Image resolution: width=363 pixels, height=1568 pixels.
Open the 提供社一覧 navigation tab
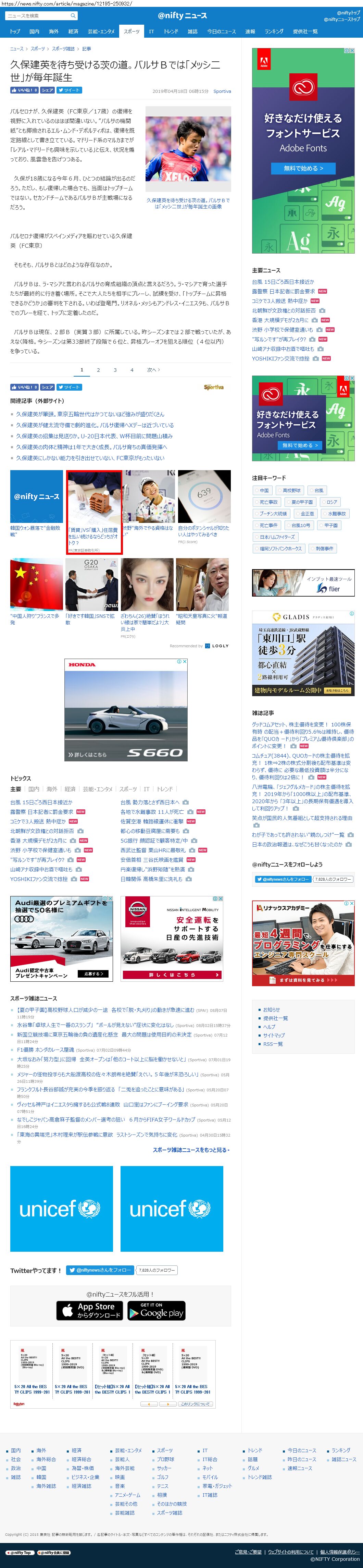[305, 31]
